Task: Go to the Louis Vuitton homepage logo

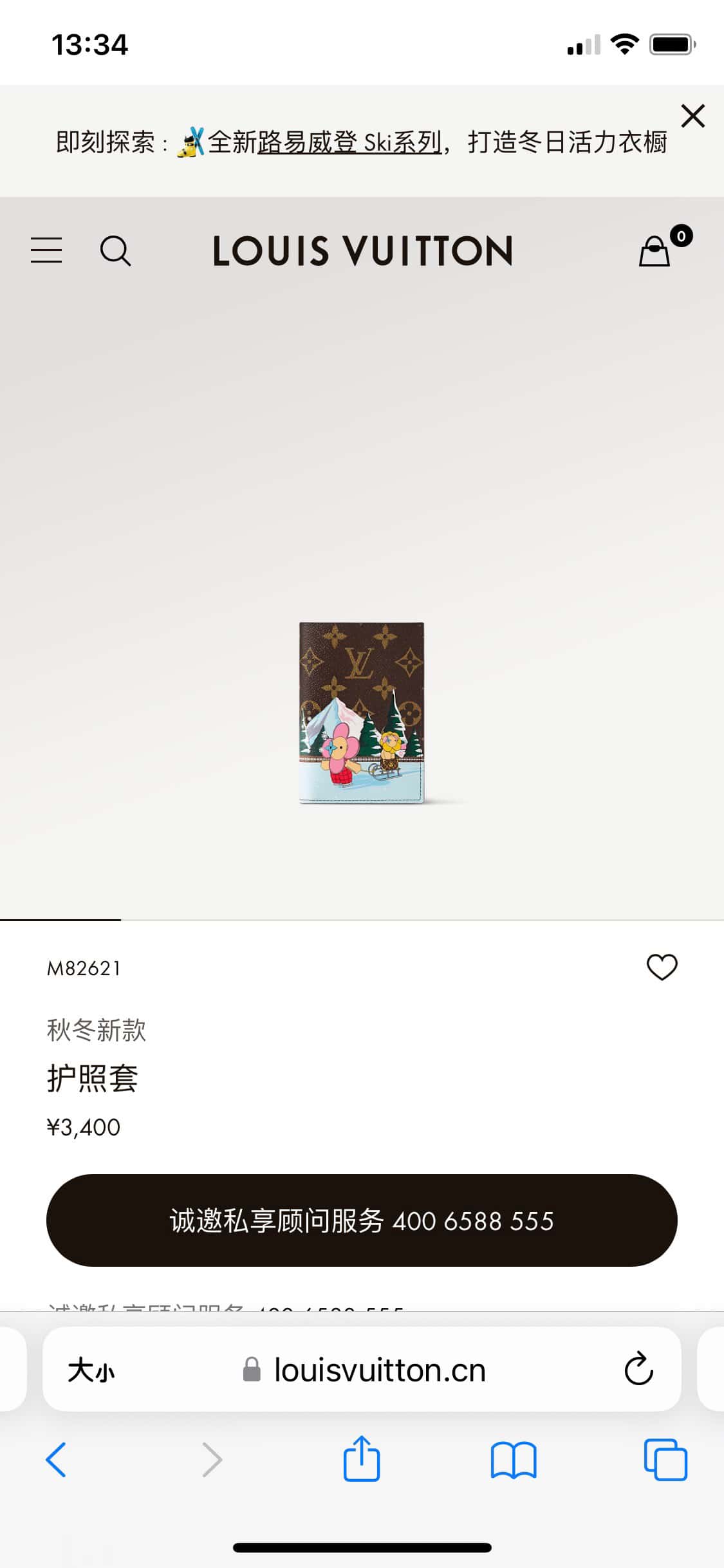Action: coord(362,250)
